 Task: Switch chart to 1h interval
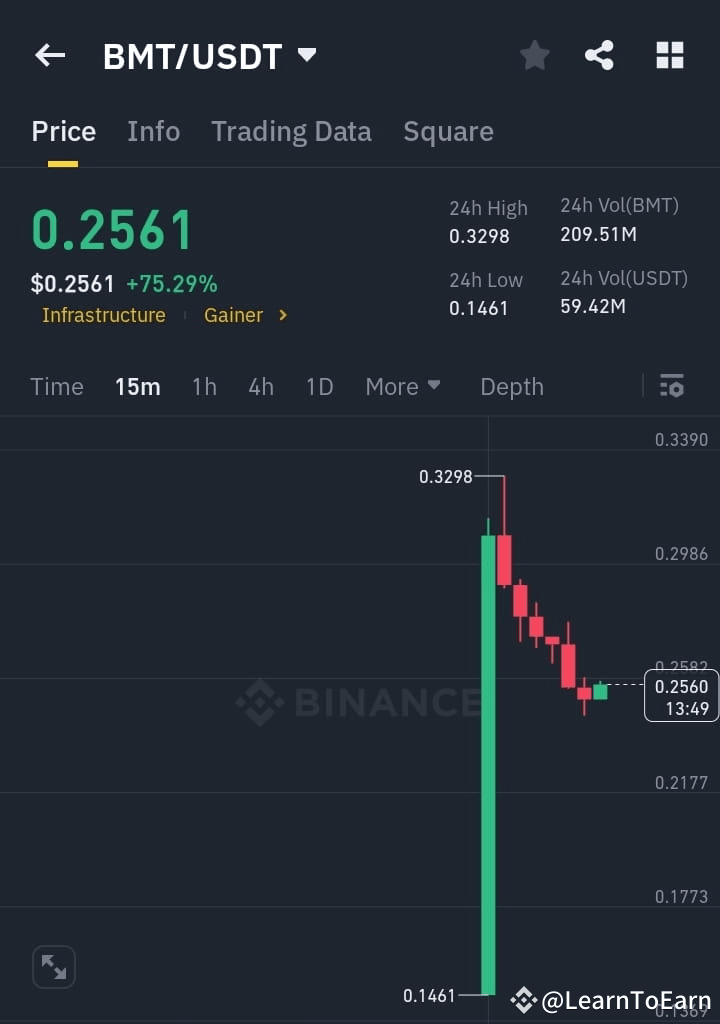click(204, 386)
